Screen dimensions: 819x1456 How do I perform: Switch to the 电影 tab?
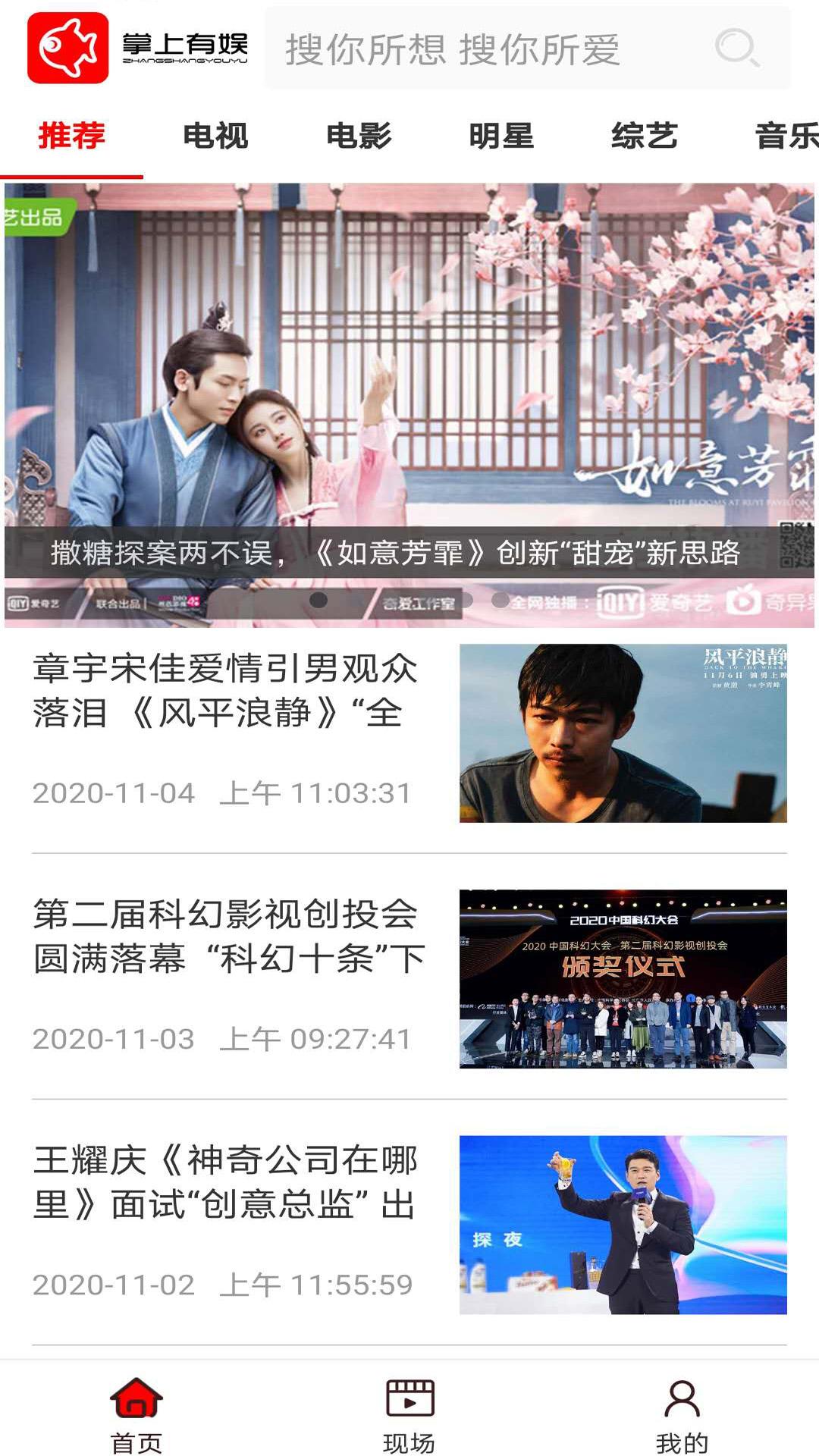(359, 136)
